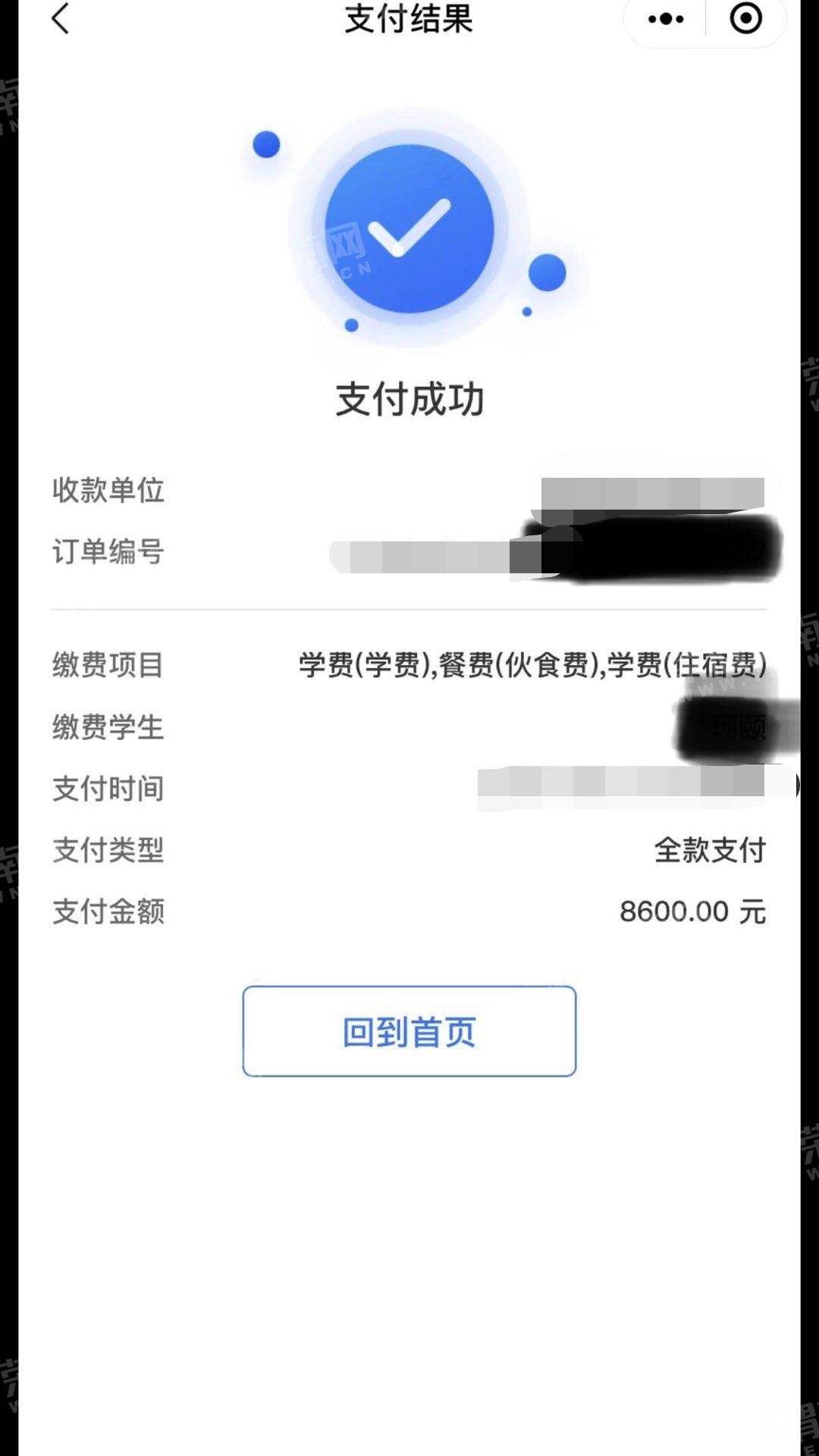Tap the 缴费项目 row label
This screenshot has width=819, height=1456.
pyautogui.click(x=108, y=664)
